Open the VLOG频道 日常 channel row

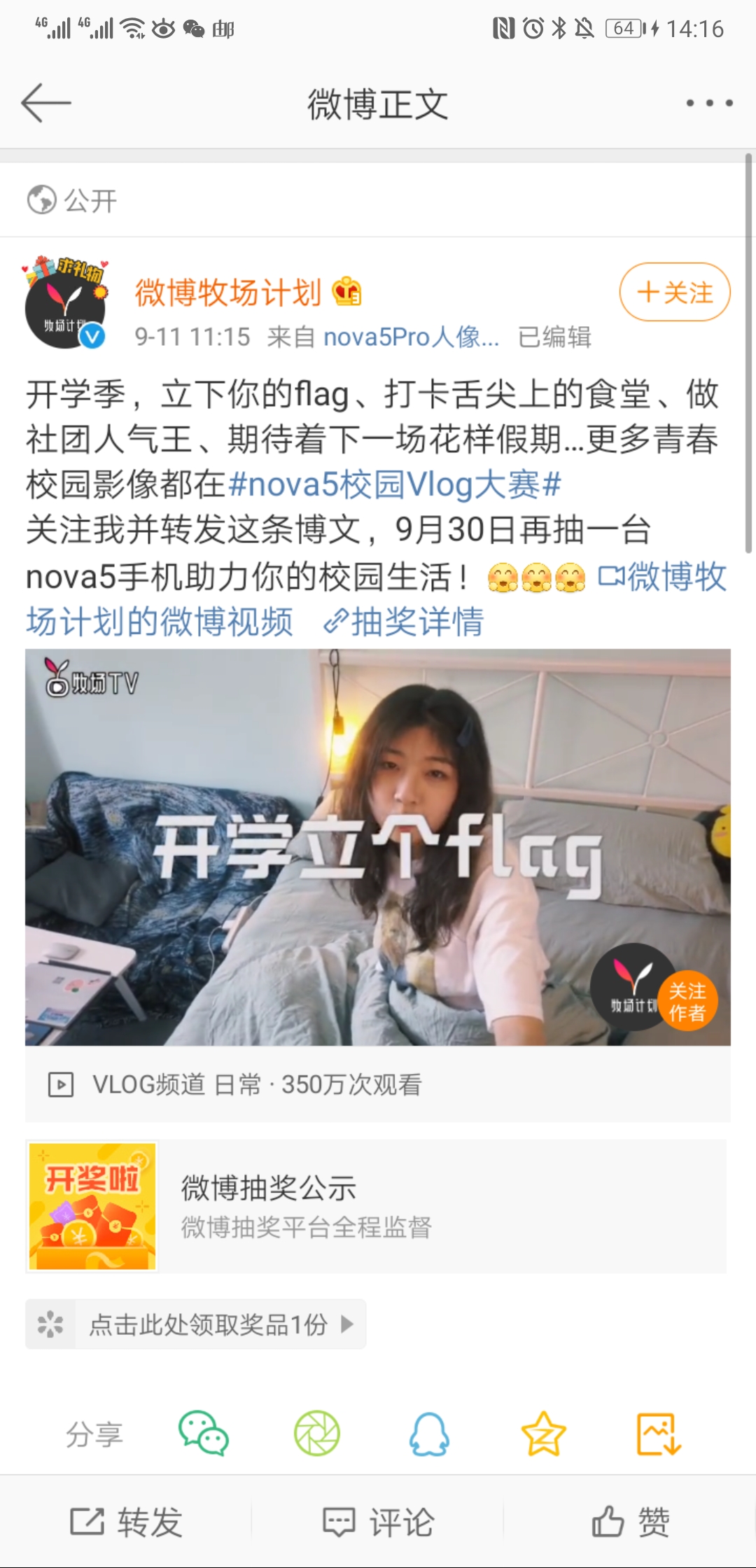click(256, 1085)
